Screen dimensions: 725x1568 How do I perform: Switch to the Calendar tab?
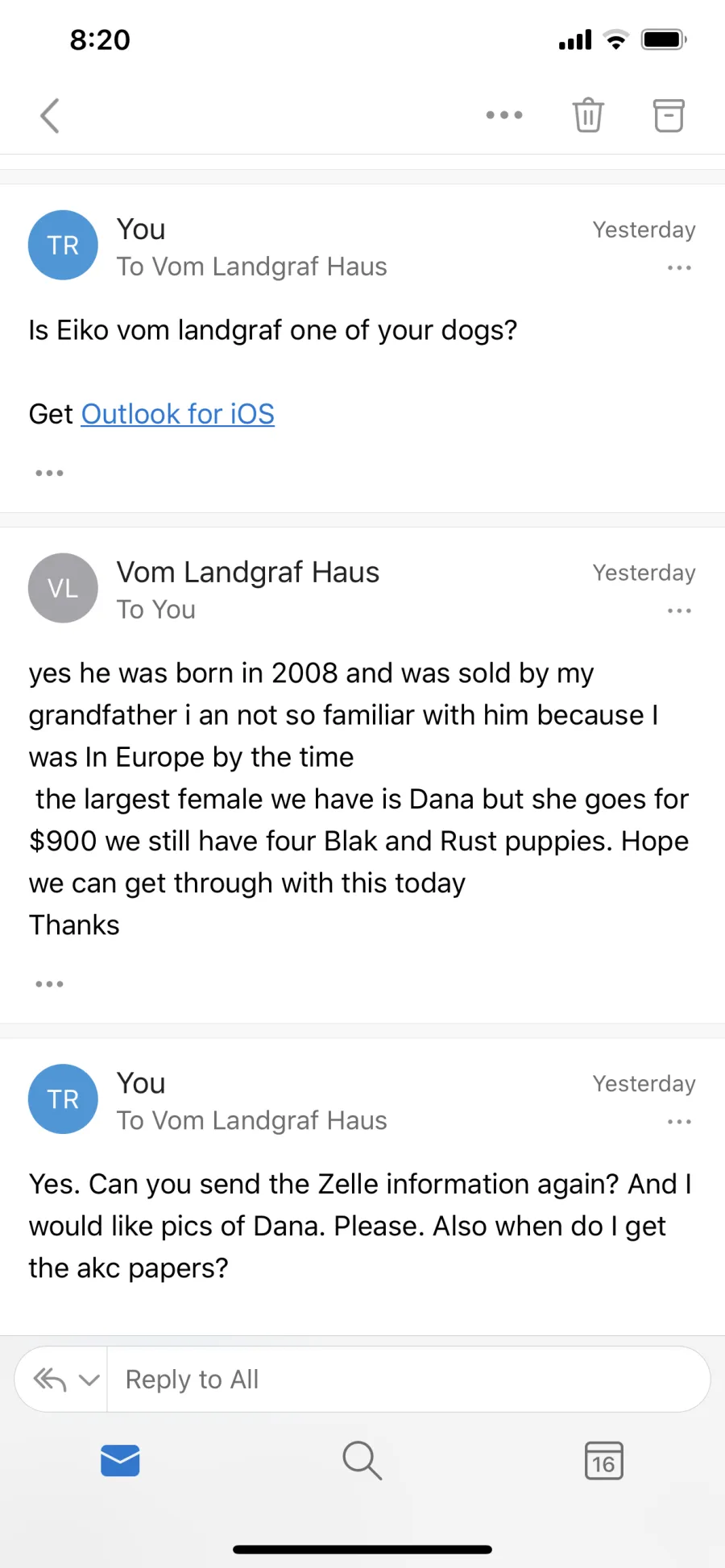click(603, 1460)
